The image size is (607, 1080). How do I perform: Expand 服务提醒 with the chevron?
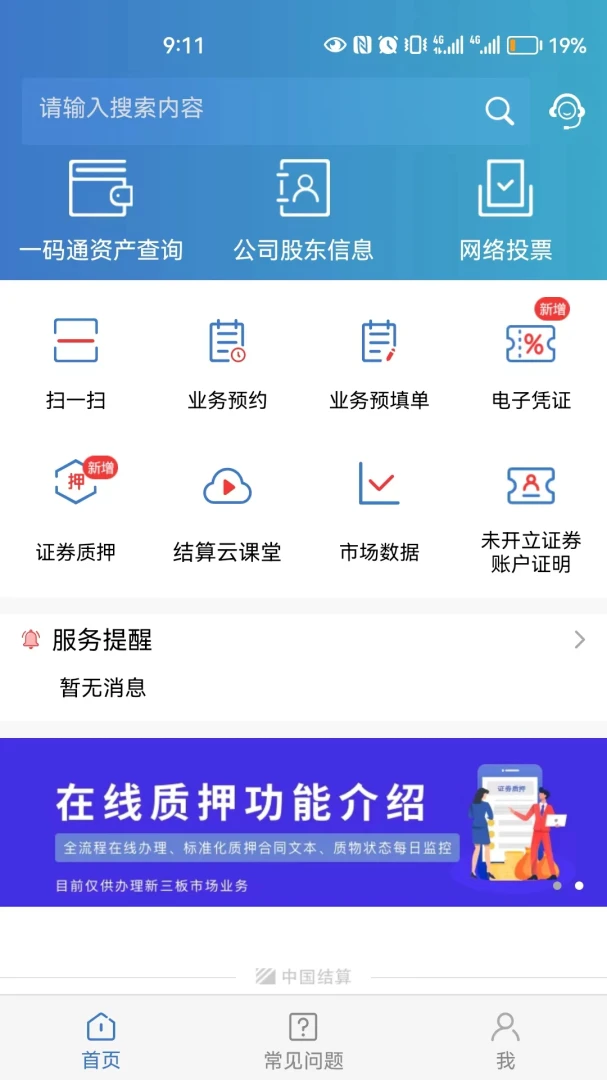point(580,640)
